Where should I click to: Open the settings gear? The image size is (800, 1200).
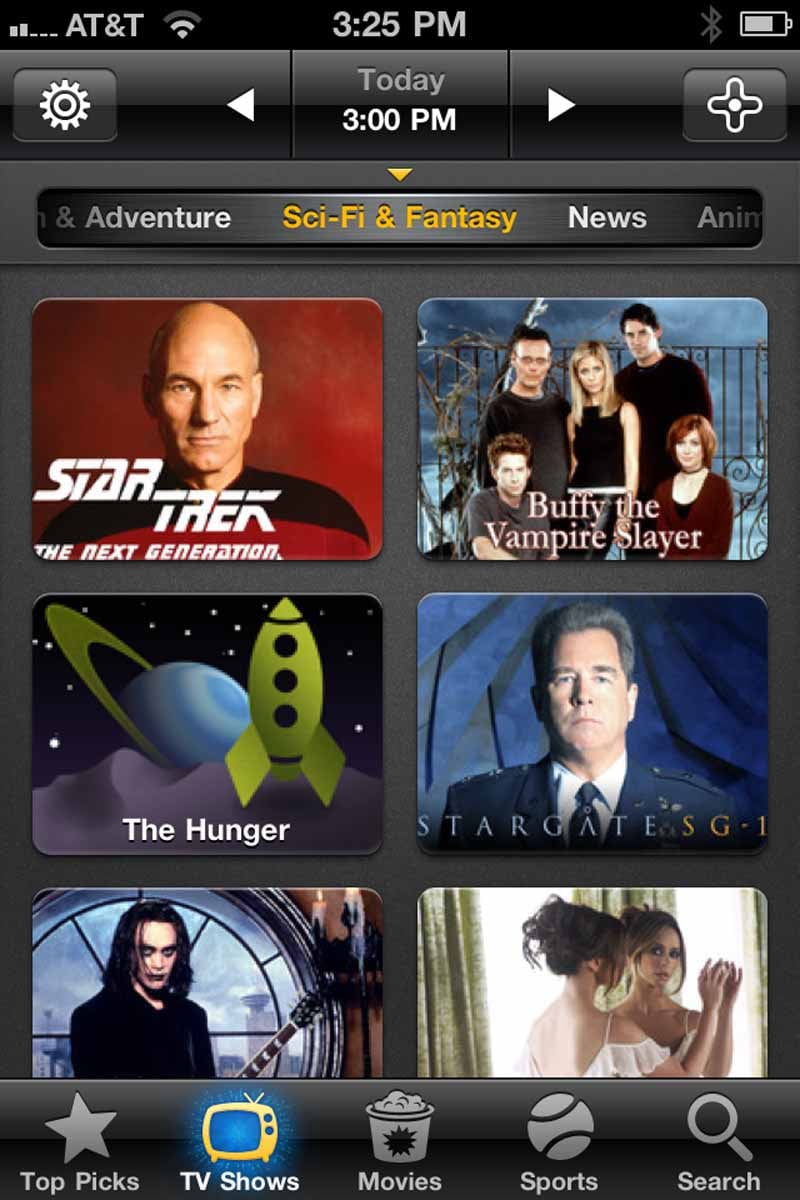click(65, 105)
